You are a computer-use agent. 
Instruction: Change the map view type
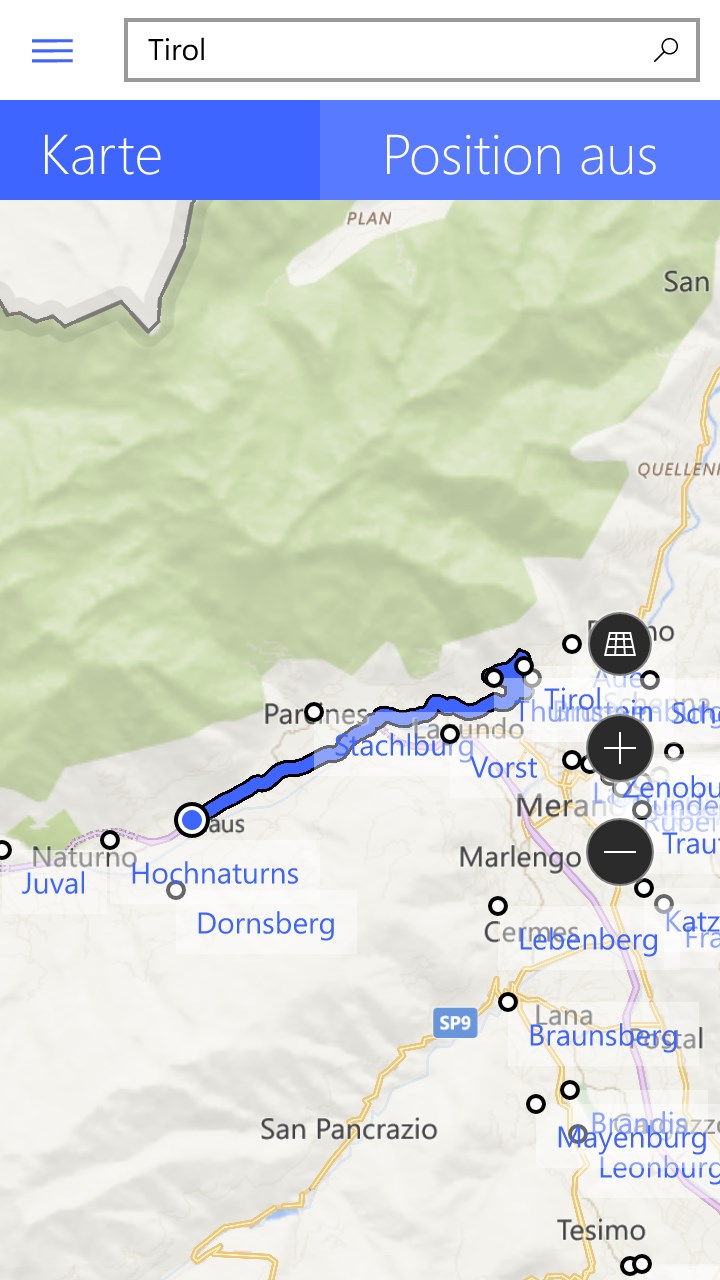coord(620,645)
